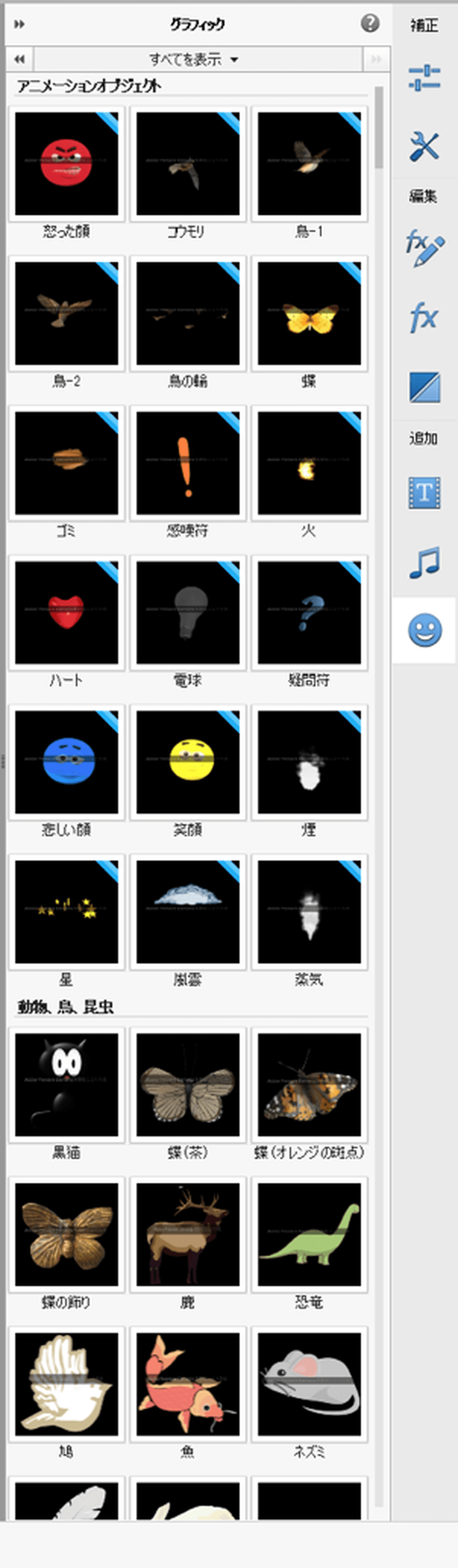Select the 笑顔 smiley graphic
This screenshot has height=1568, width=458.
coord(188,762)
